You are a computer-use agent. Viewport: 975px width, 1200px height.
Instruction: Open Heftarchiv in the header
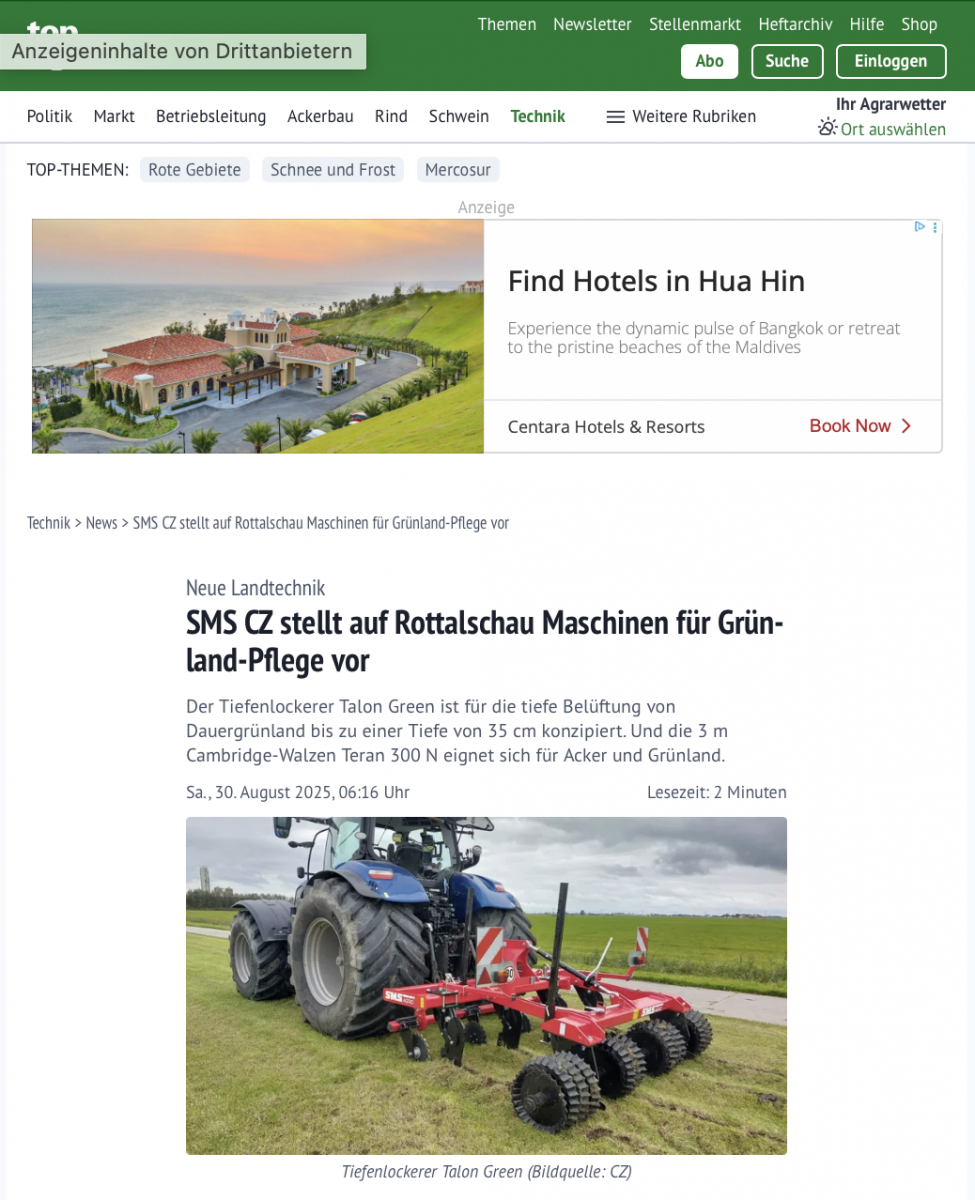pos(795,24)
